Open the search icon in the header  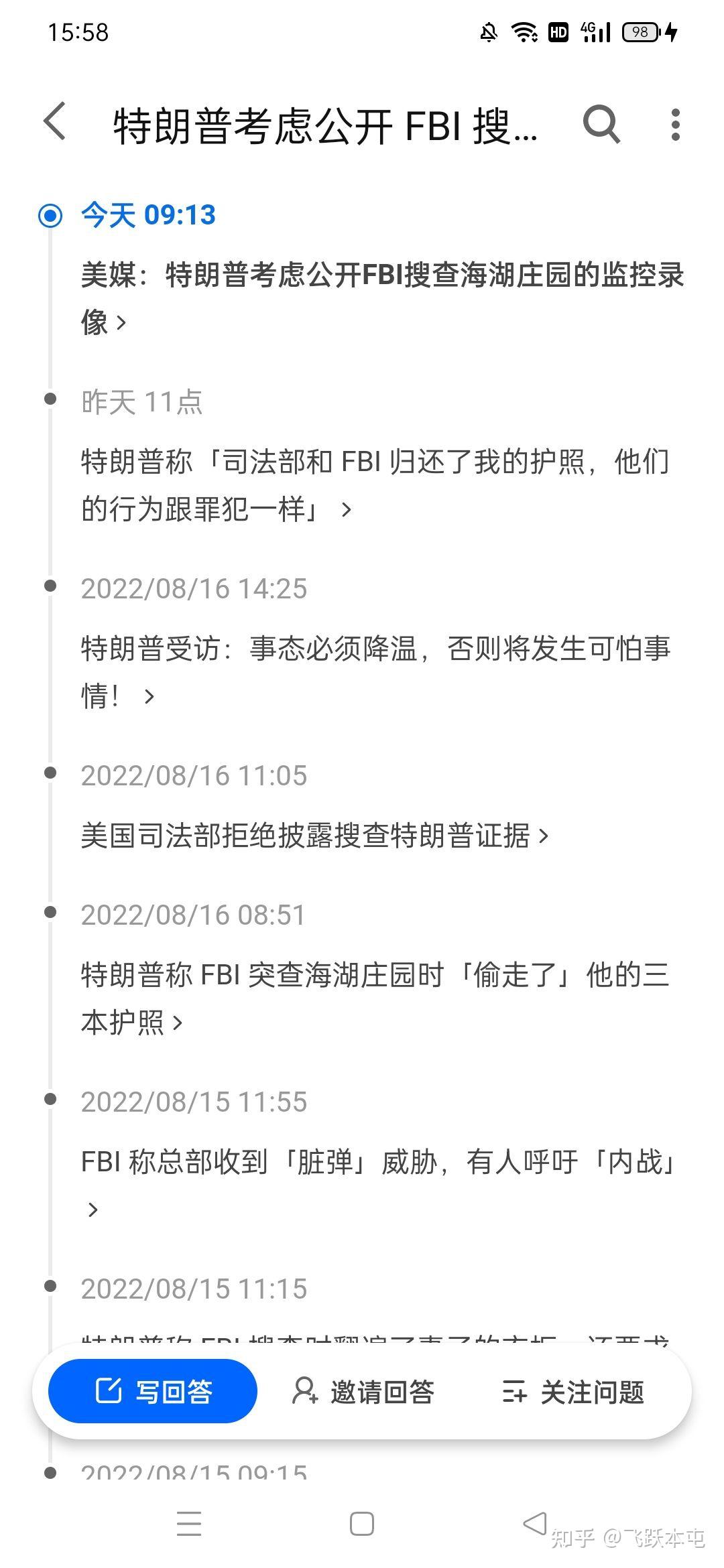tap(601, 124)
